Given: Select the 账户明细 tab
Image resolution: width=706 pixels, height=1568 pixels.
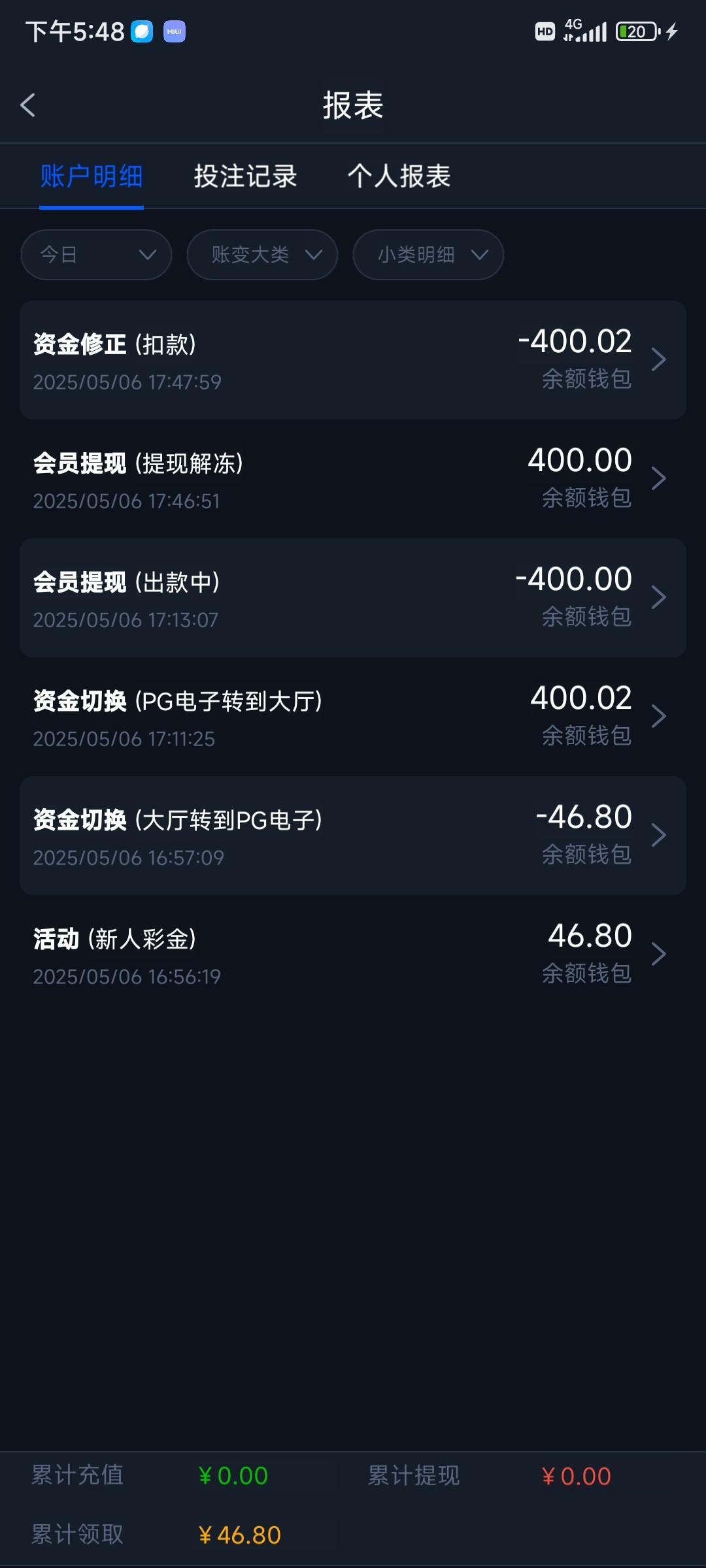Looking at the screenshot, I should point(92,176).
